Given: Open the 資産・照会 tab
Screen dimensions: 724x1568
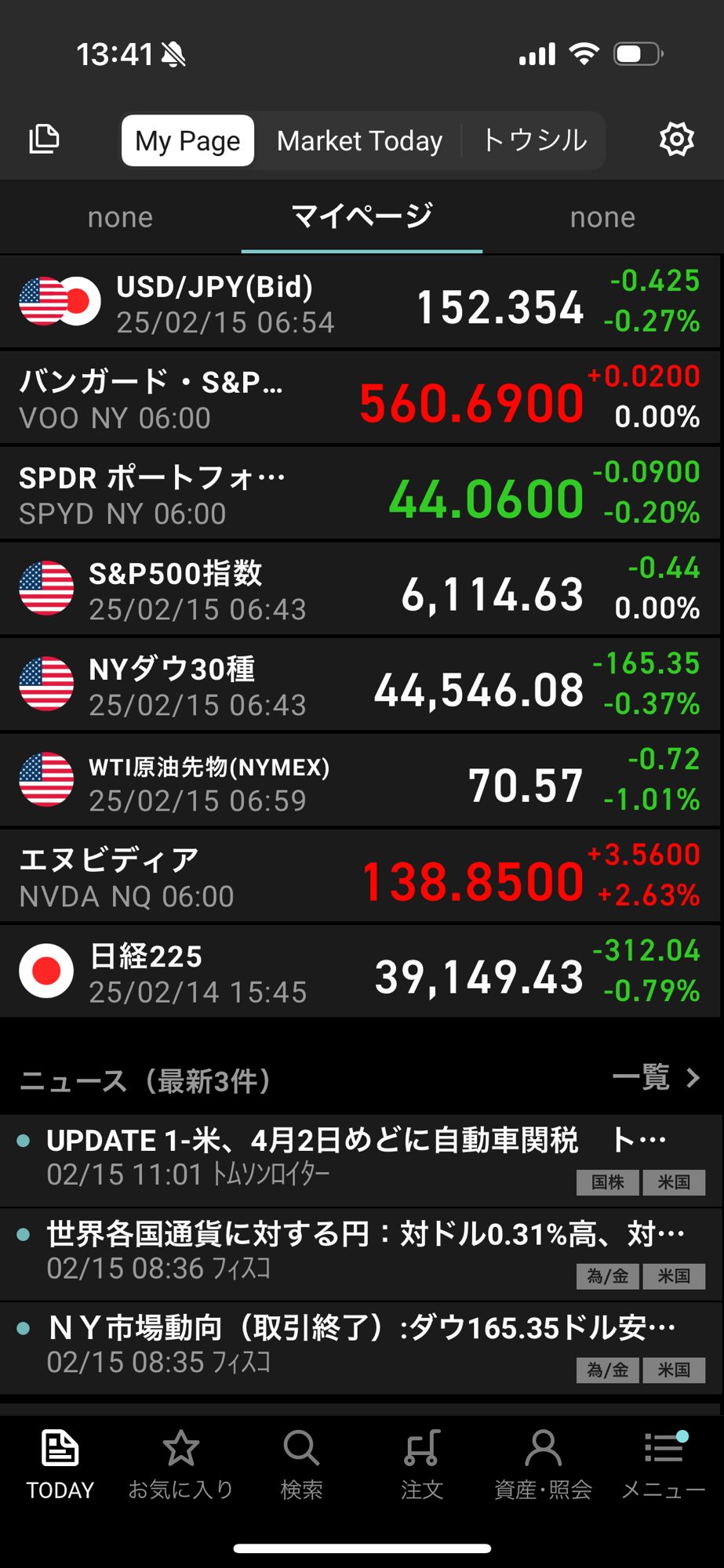Looking at the screenshot, I should [x=543, y=1463].
